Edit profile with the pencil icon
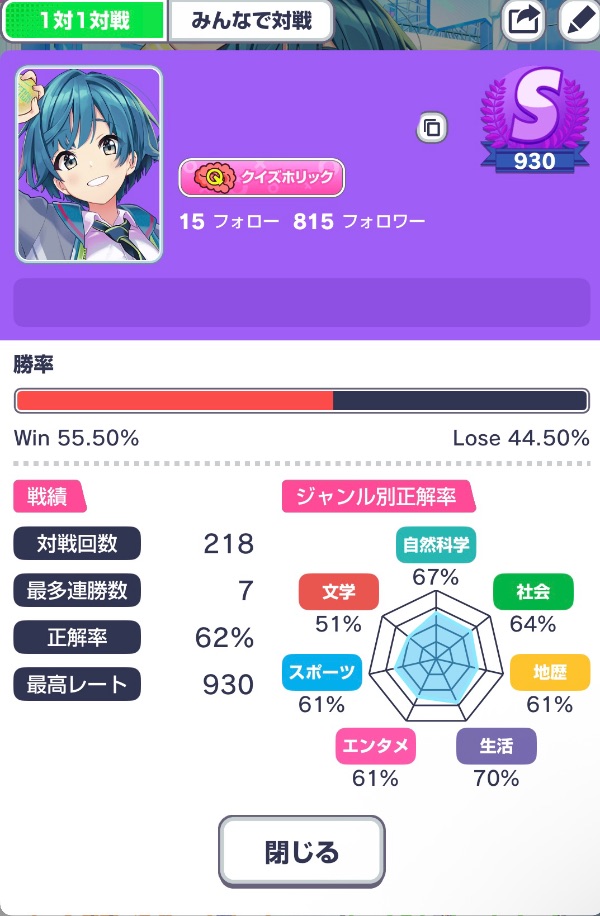The width and height of the screenshot is (600, 916). pos(578,21)
